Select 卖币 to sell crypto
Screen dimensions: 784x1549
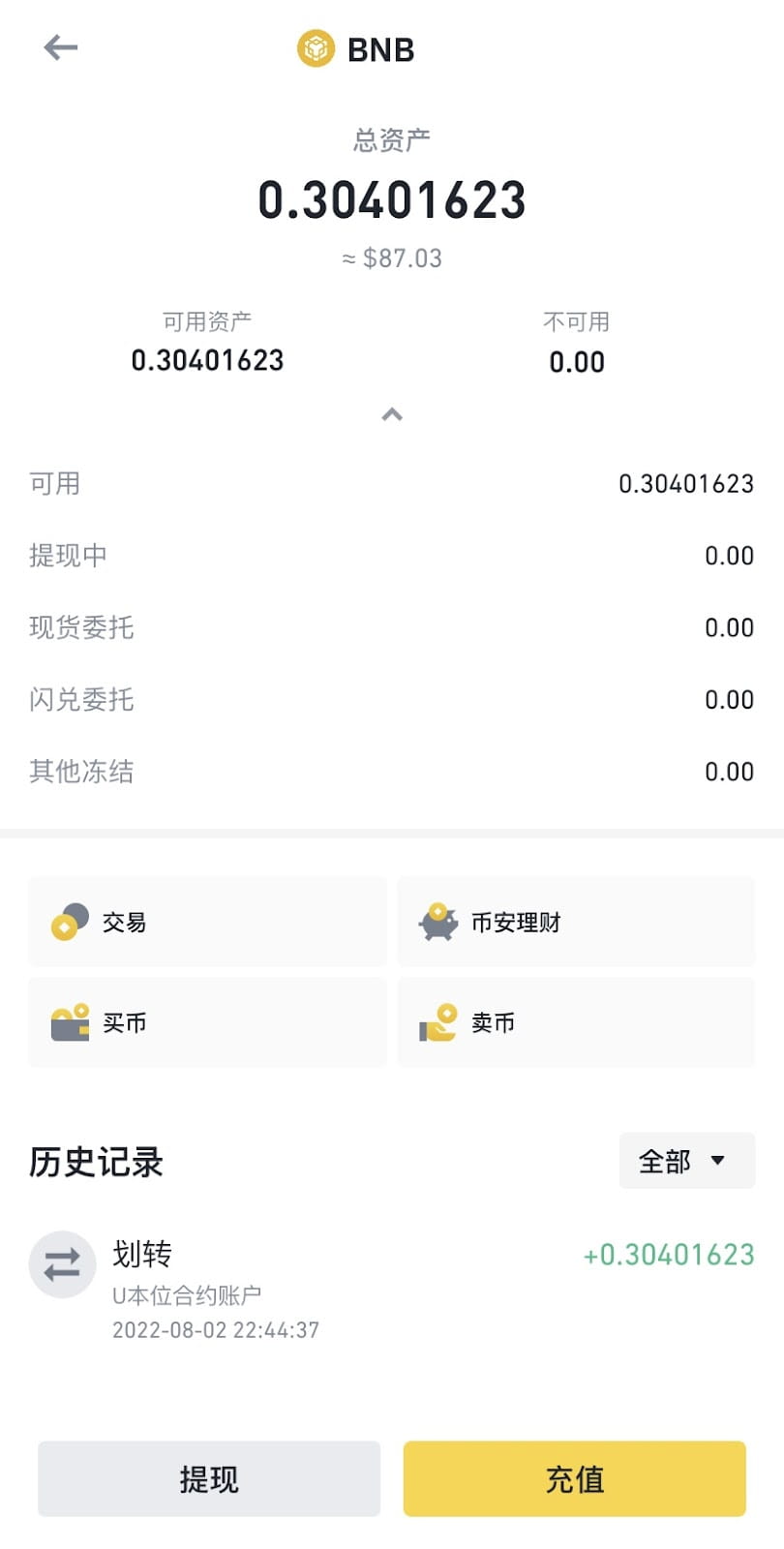pos(576,1022)
